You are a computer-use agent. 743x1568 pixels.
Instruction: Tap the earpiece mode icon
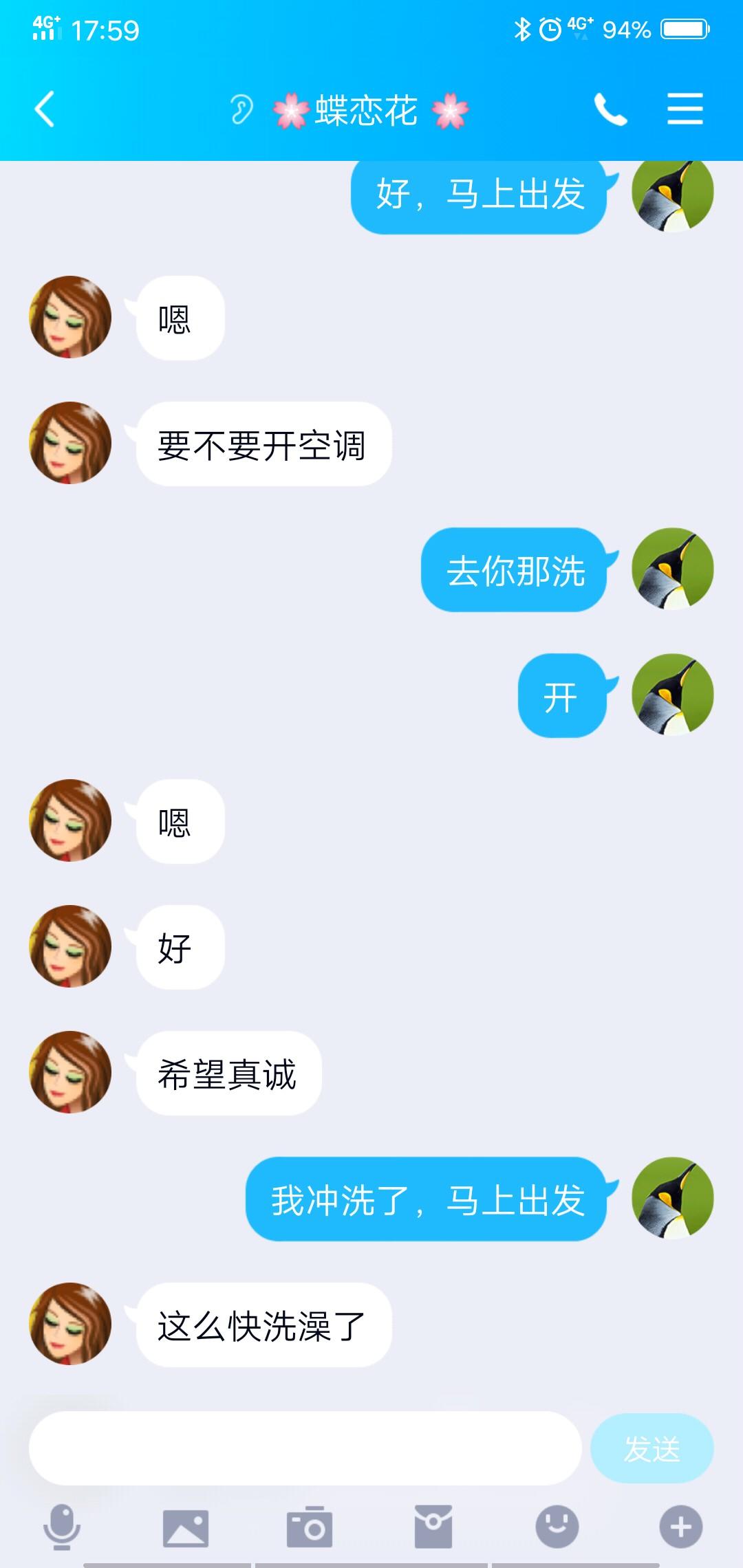(241, 110)
